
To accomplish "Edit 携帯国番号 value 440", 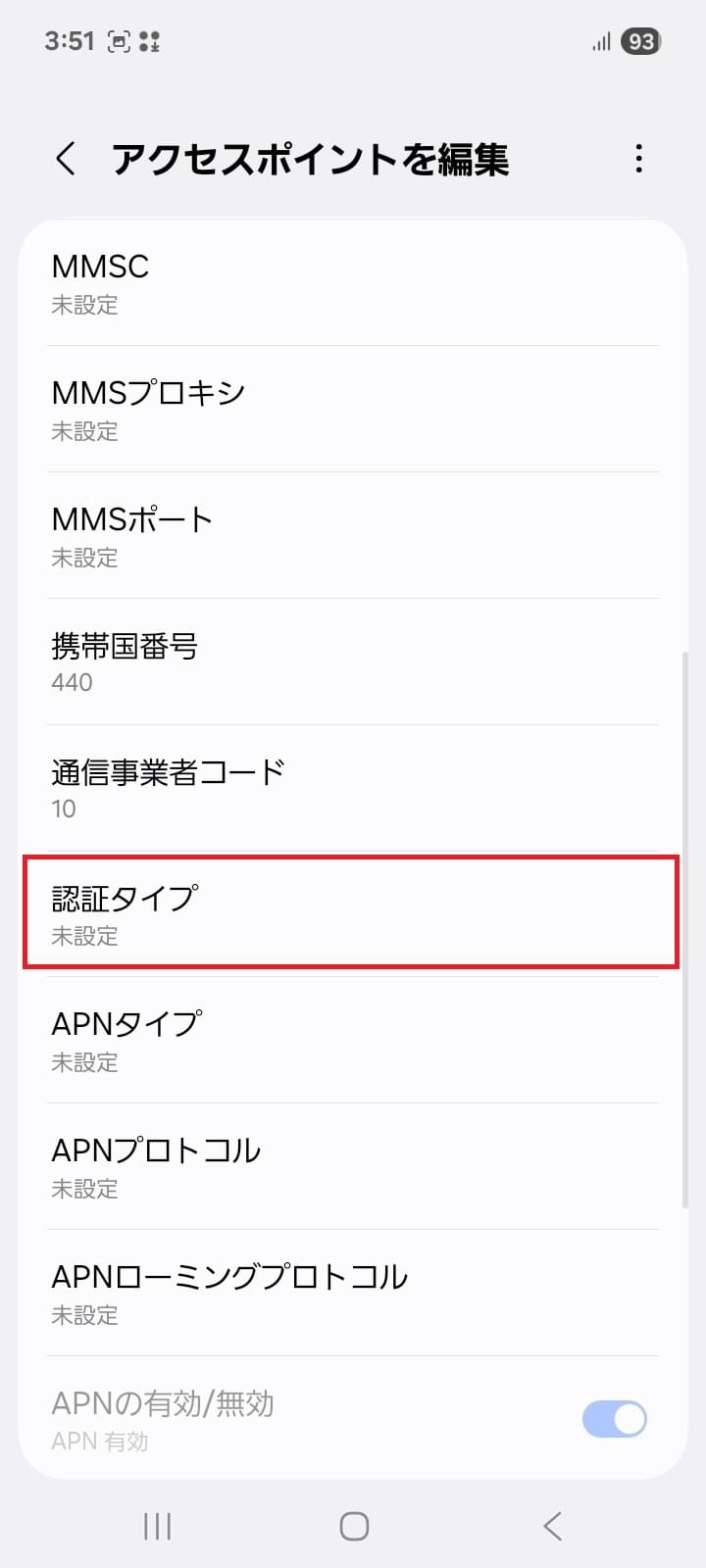I will pyautogui.click(x=353, y=662).
